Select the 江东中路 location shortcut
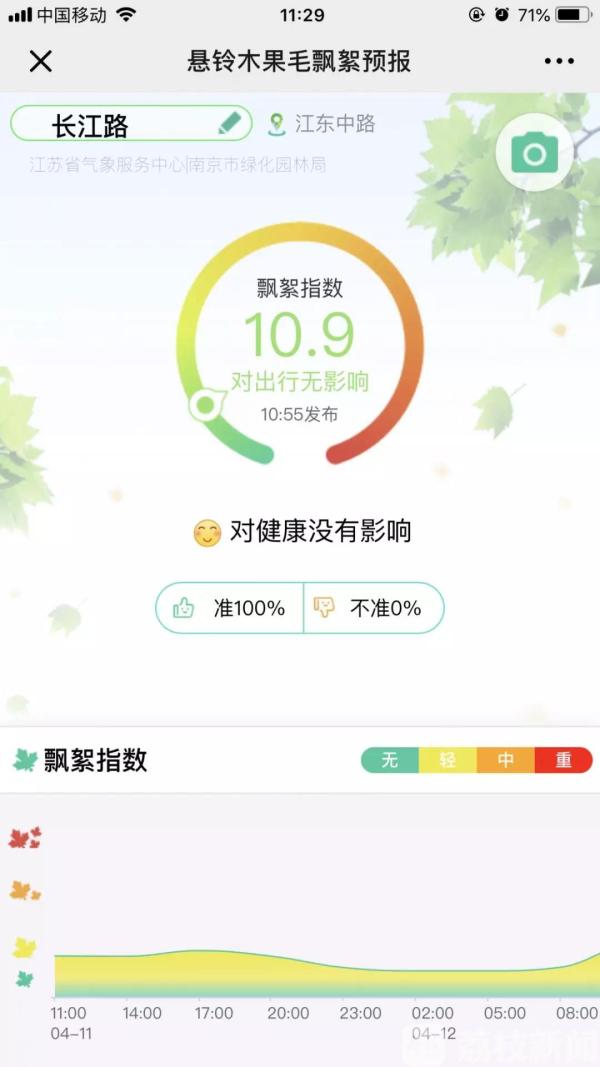The image size is (600, 1067). [322, 124]
